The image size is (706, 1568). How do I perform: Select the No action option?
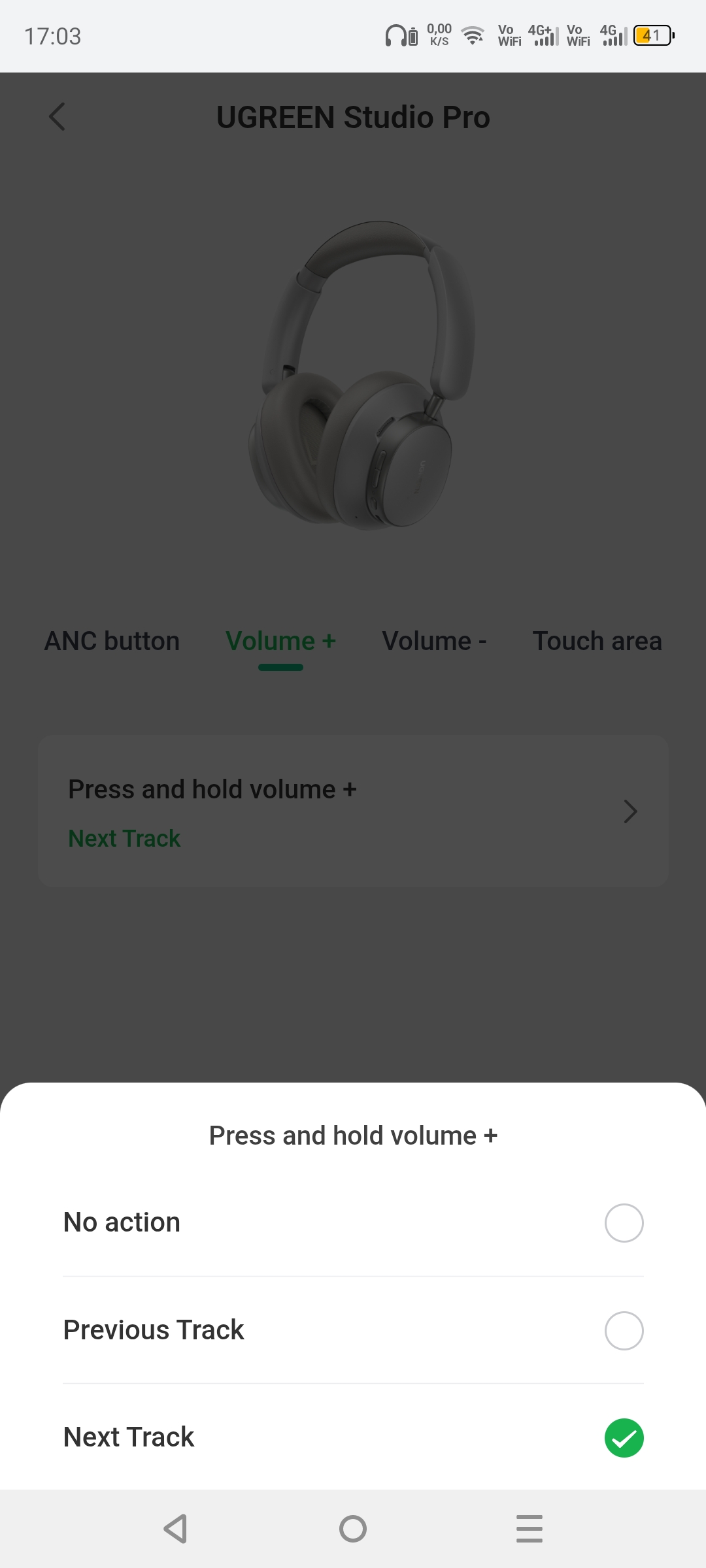pos(624,1222)
